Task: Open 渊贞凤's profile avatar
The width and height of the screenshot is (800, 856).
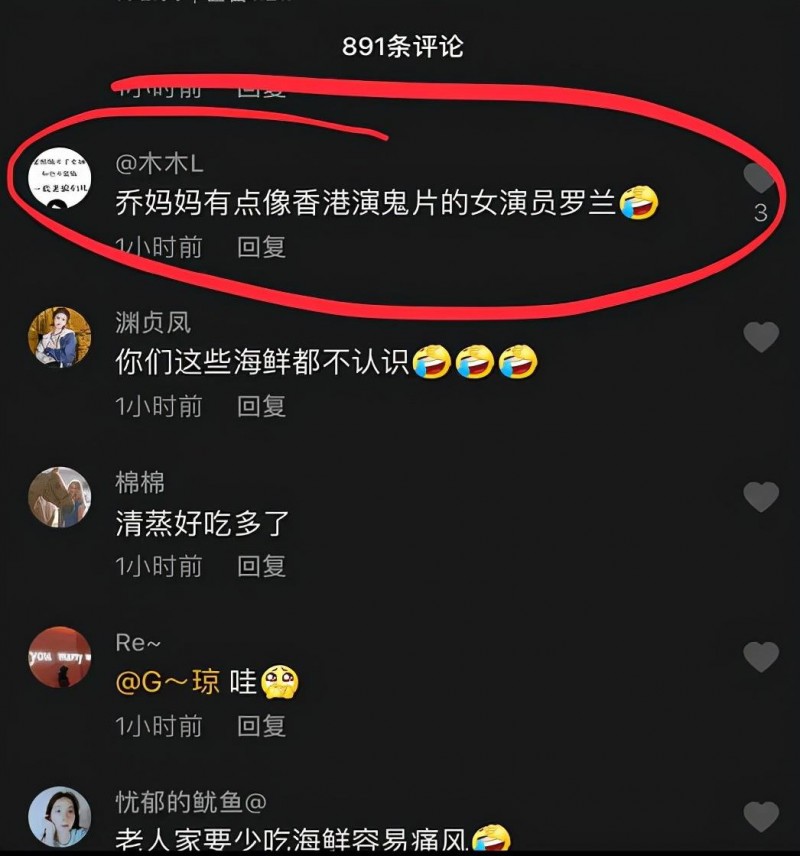Action: click(x=59, y=337)
